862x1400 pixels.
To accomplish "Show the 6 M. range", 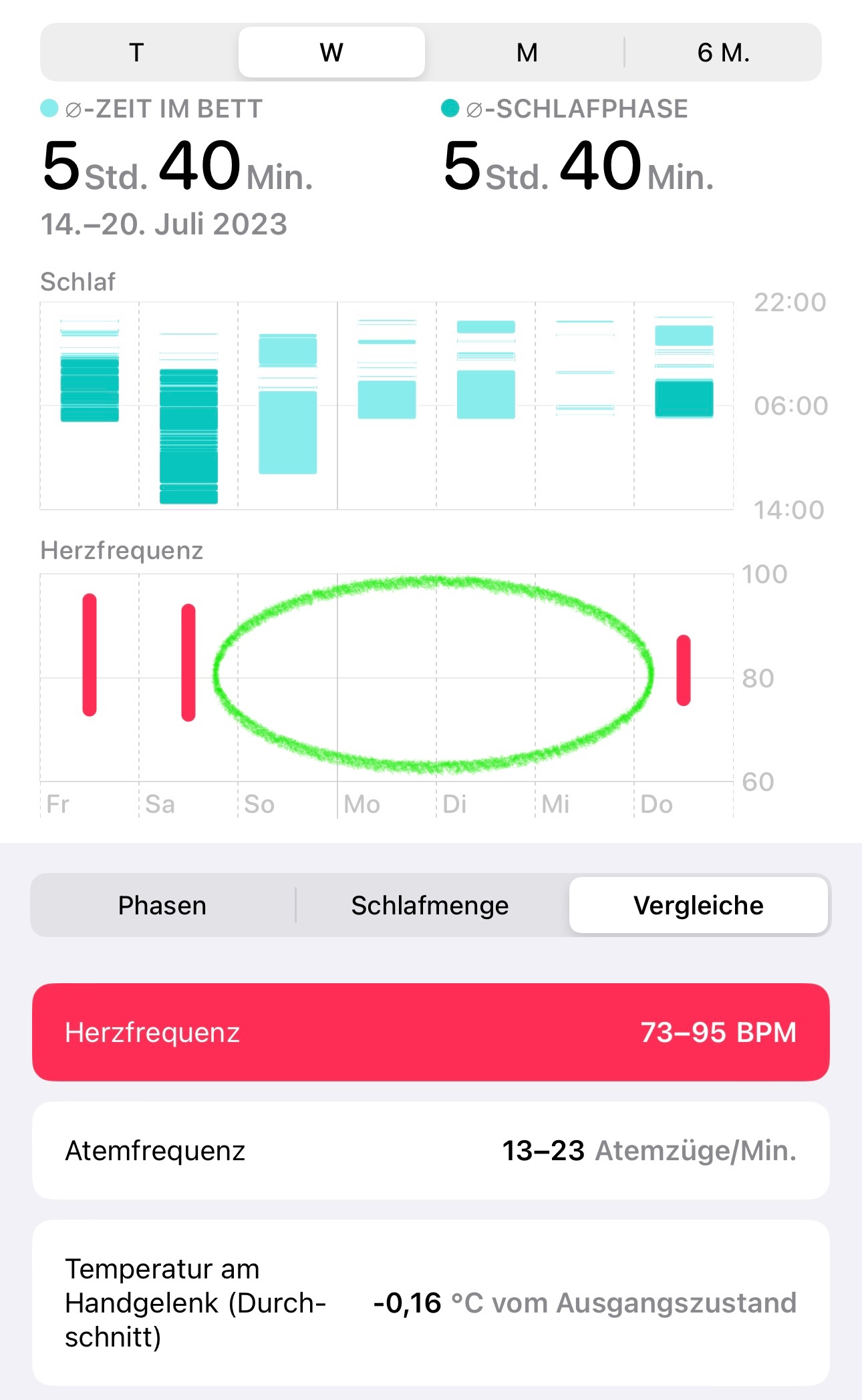I will pos(723,52).
